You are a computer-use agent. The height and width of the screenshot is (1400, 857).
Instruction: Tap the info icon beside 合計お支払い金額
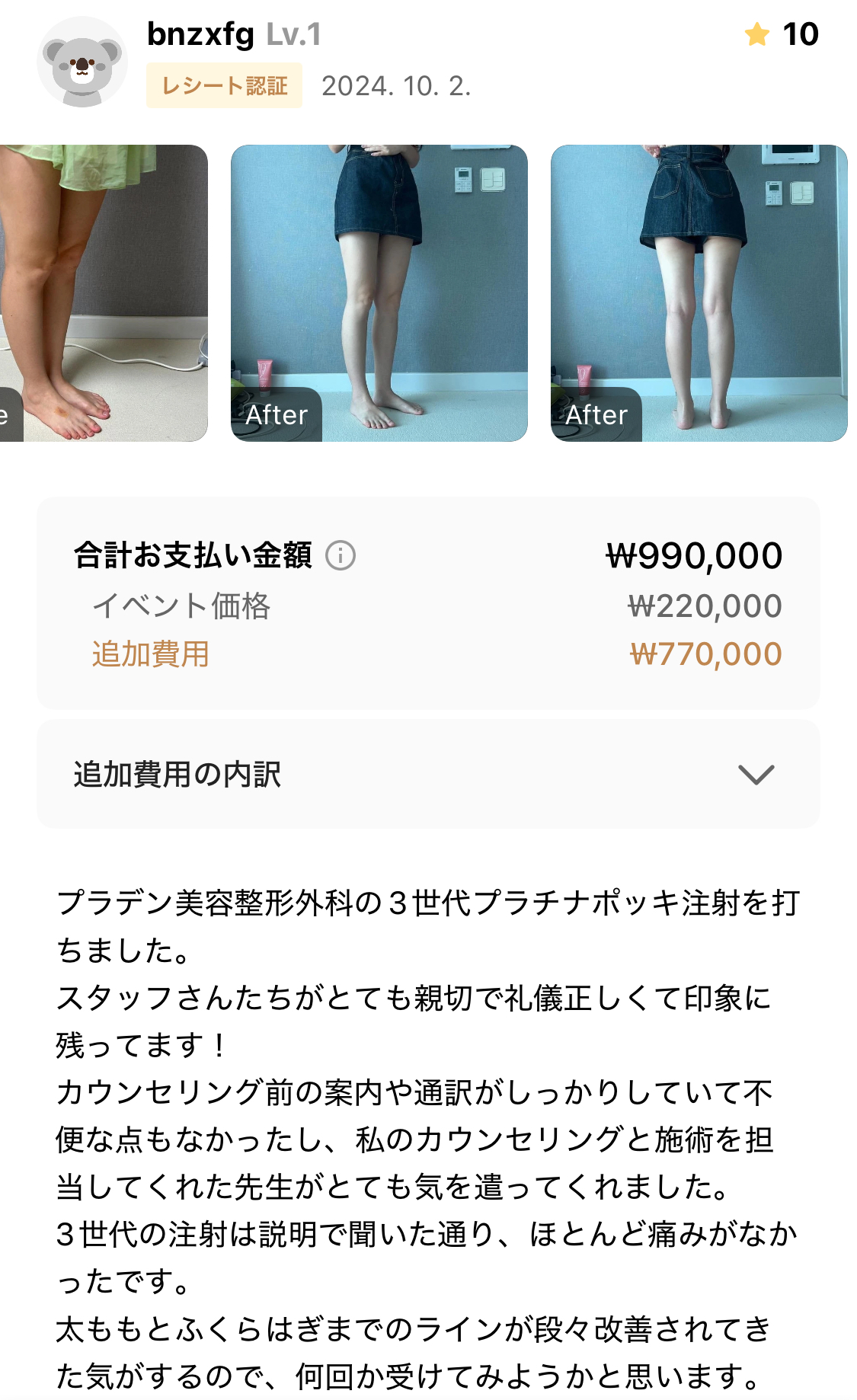[x=341, y=555]
